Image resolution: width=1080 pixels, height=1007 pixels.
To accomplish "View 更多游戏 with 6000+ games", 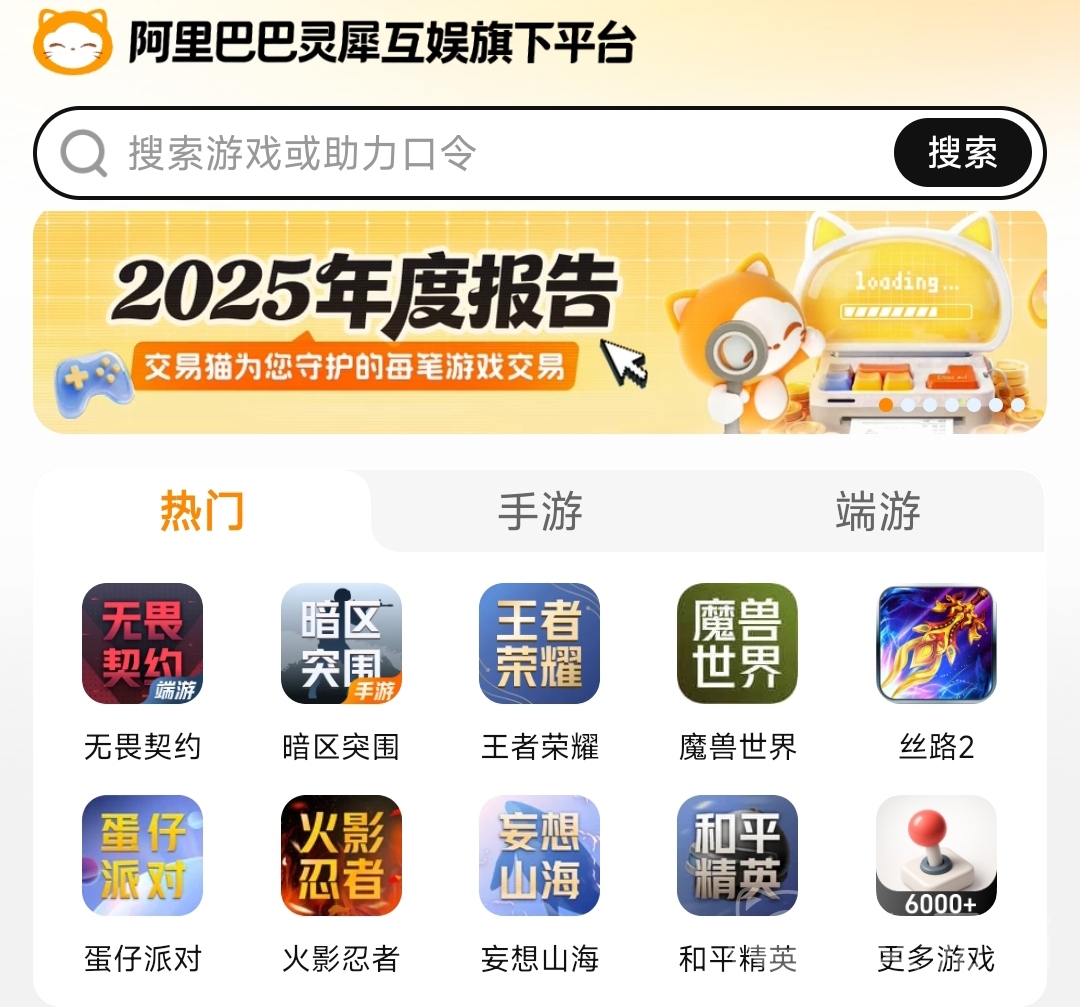I will click(x=936, y=856).
